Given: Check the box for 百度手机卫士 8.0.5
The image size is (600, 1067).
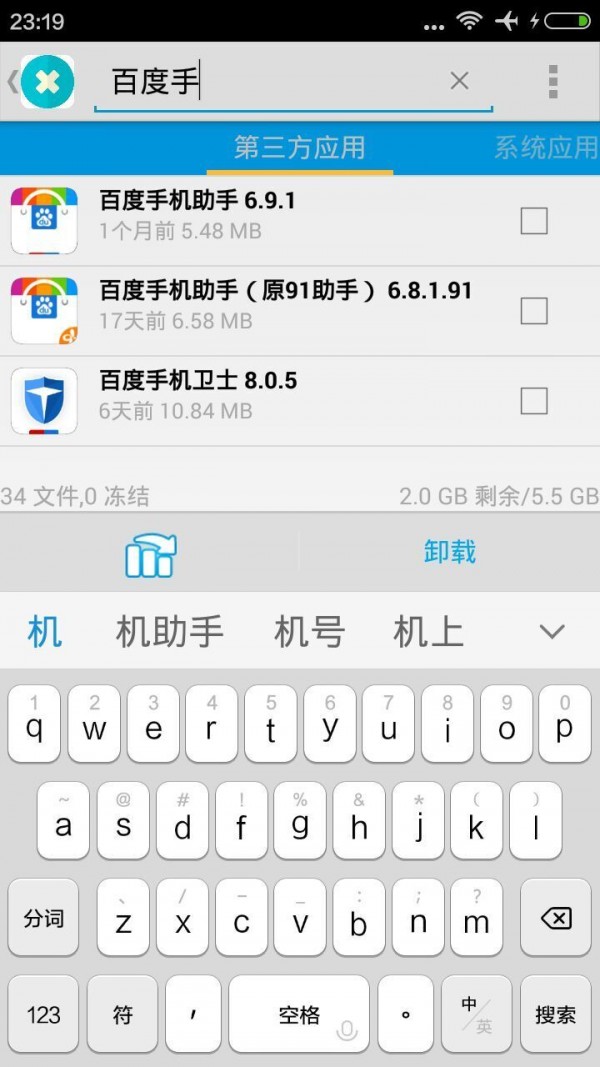Looking at the screenshot, I should point(534,401).
